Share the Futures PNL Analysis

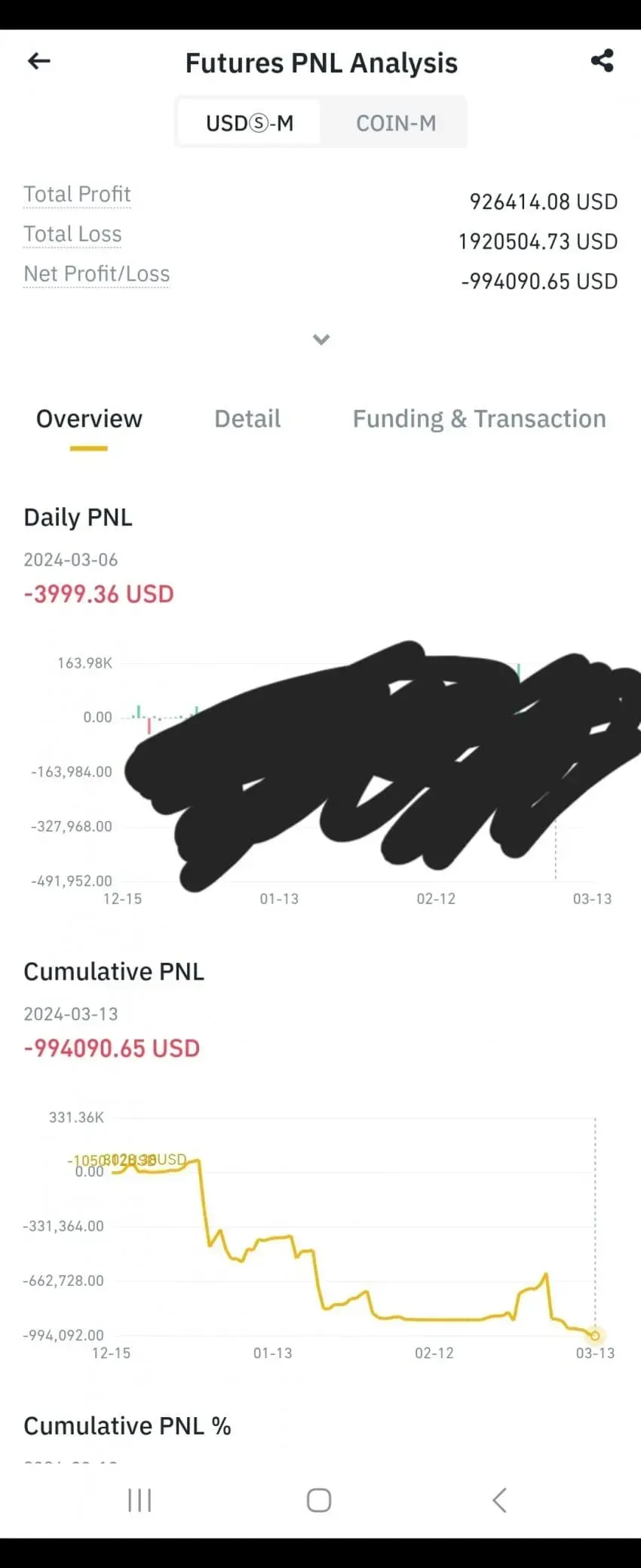click(602, 60)
